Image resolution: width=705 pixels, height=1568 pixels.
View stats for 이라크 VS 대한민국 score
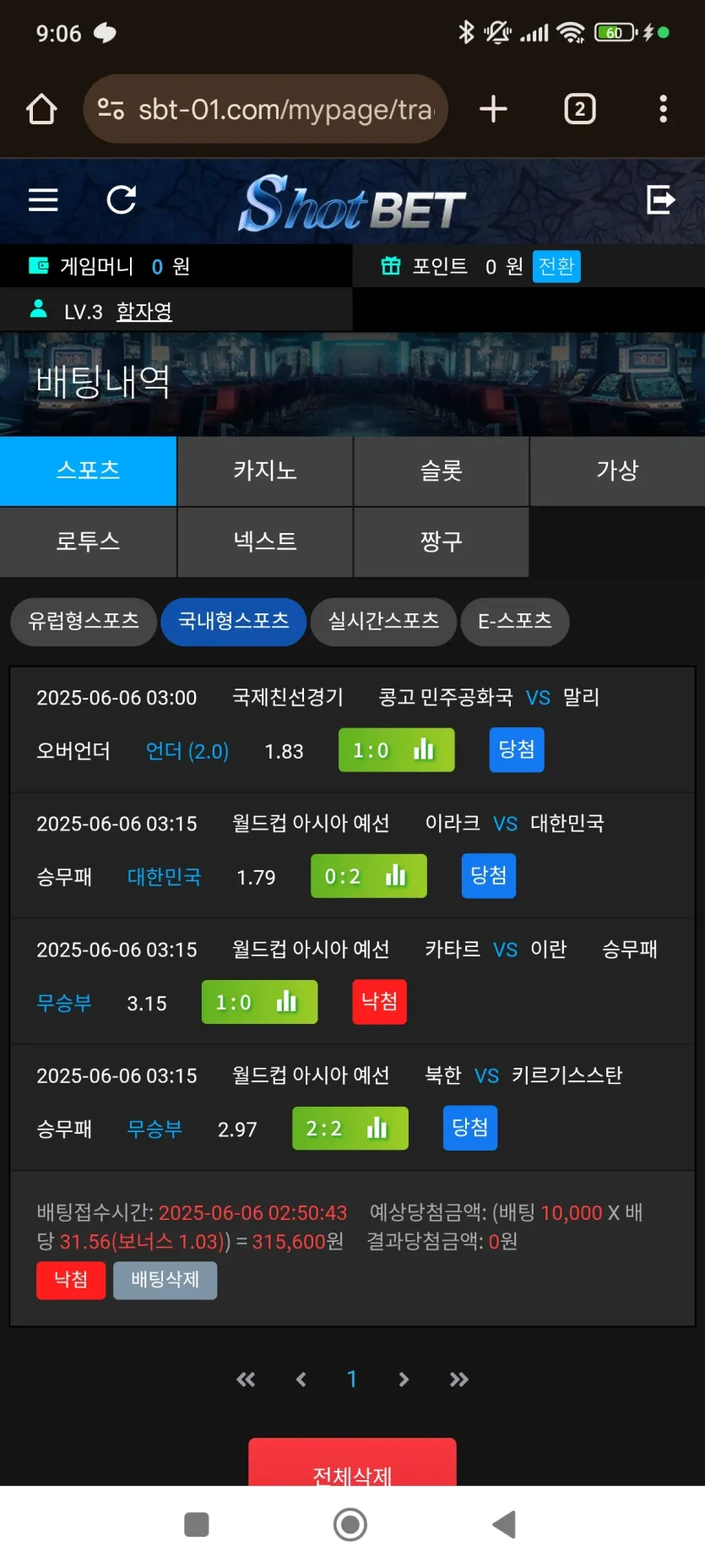[x=396, y=876]
